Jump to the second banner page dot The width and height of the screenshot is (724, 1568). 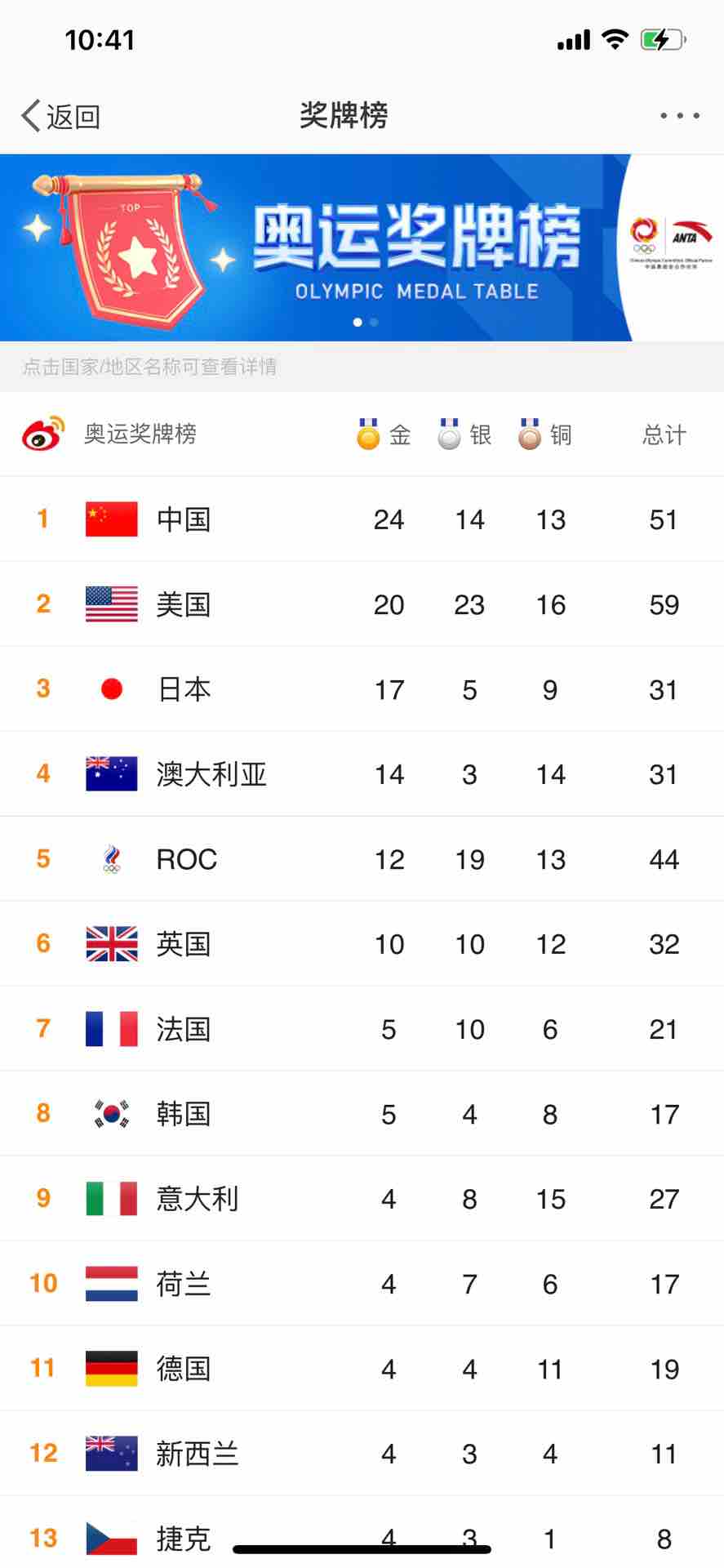click(x=374, y=323)
